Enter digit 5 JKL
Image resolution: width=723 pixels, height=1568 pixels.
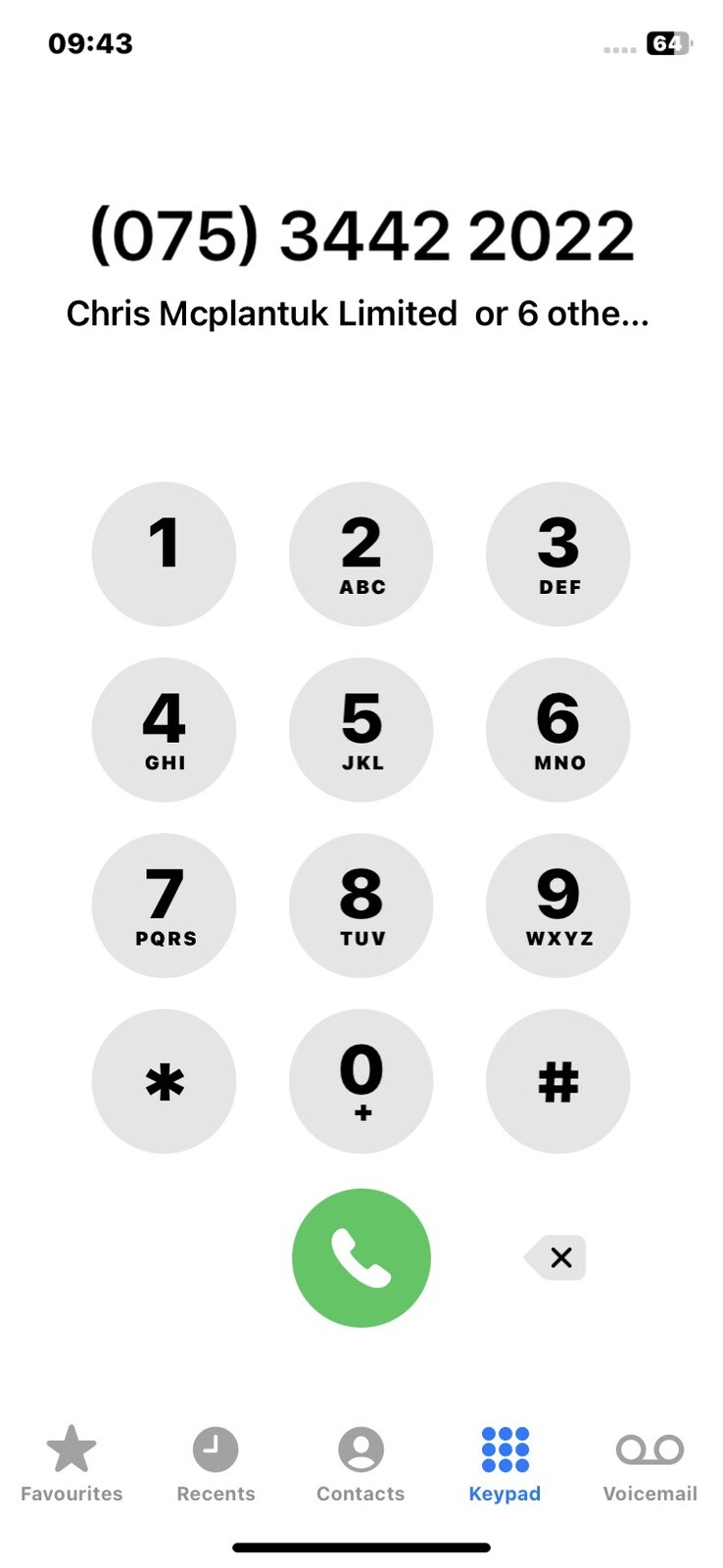pos(361,729)
